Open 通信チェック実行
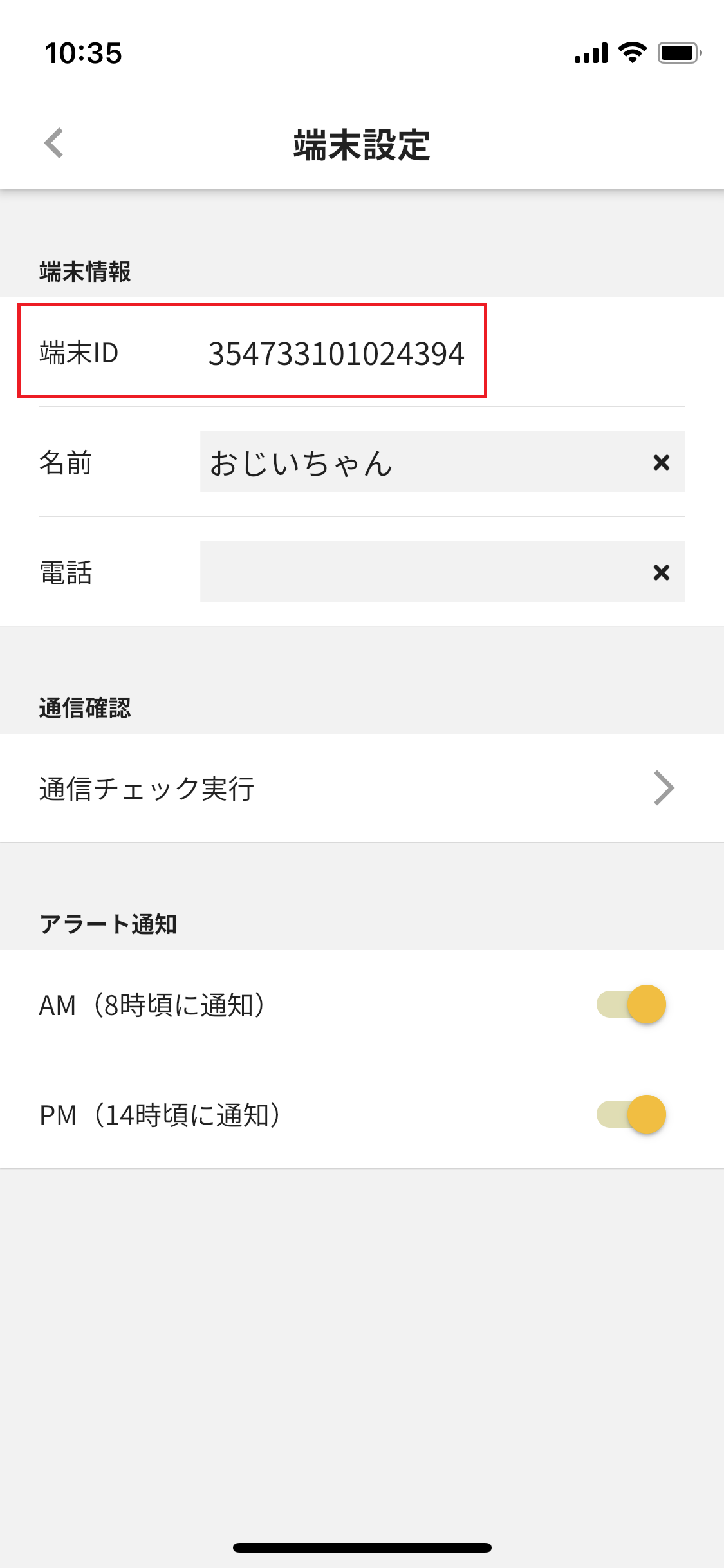724x1568 pixels. tap(362, 788)
